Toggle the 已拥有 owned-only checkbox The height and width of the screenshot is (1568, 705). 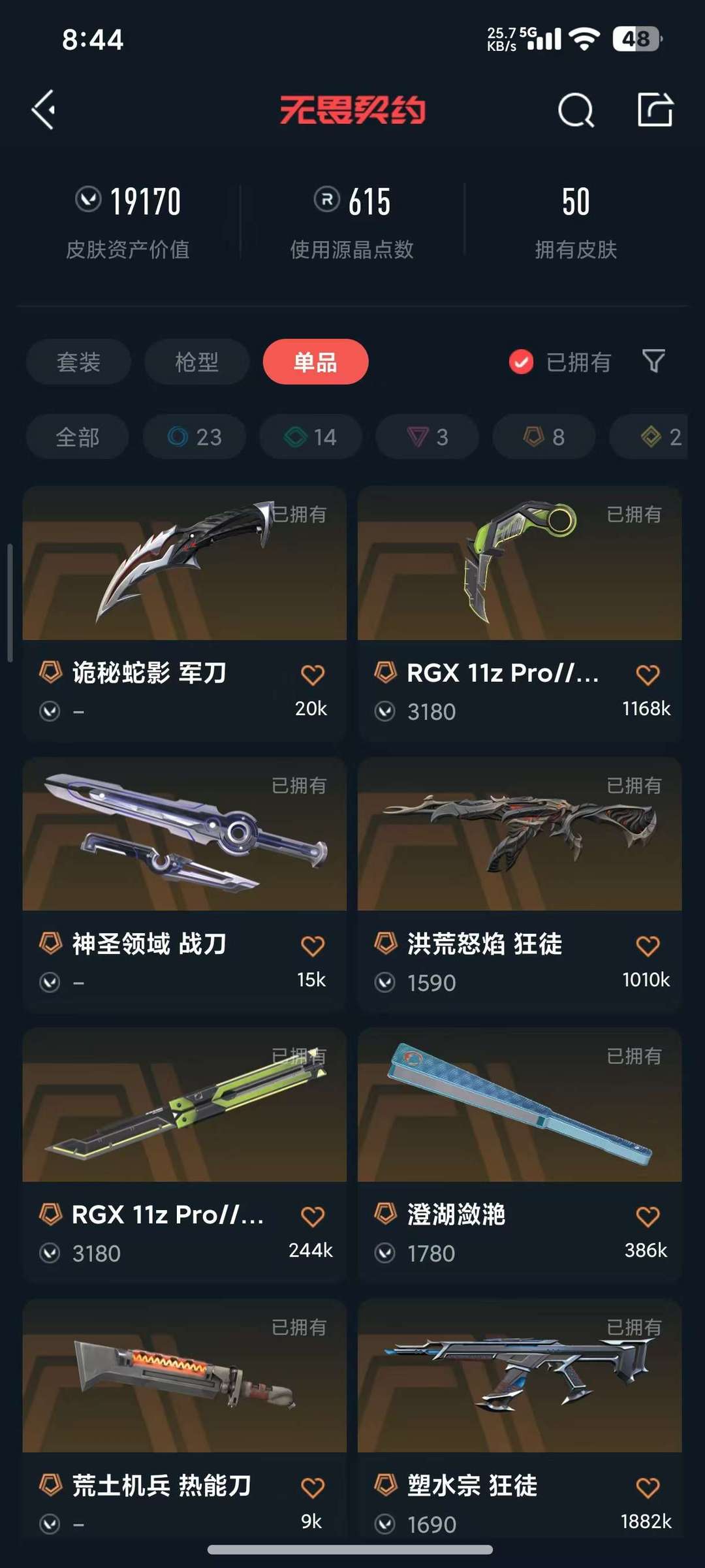pyautogui.click(x=521, y=362)
